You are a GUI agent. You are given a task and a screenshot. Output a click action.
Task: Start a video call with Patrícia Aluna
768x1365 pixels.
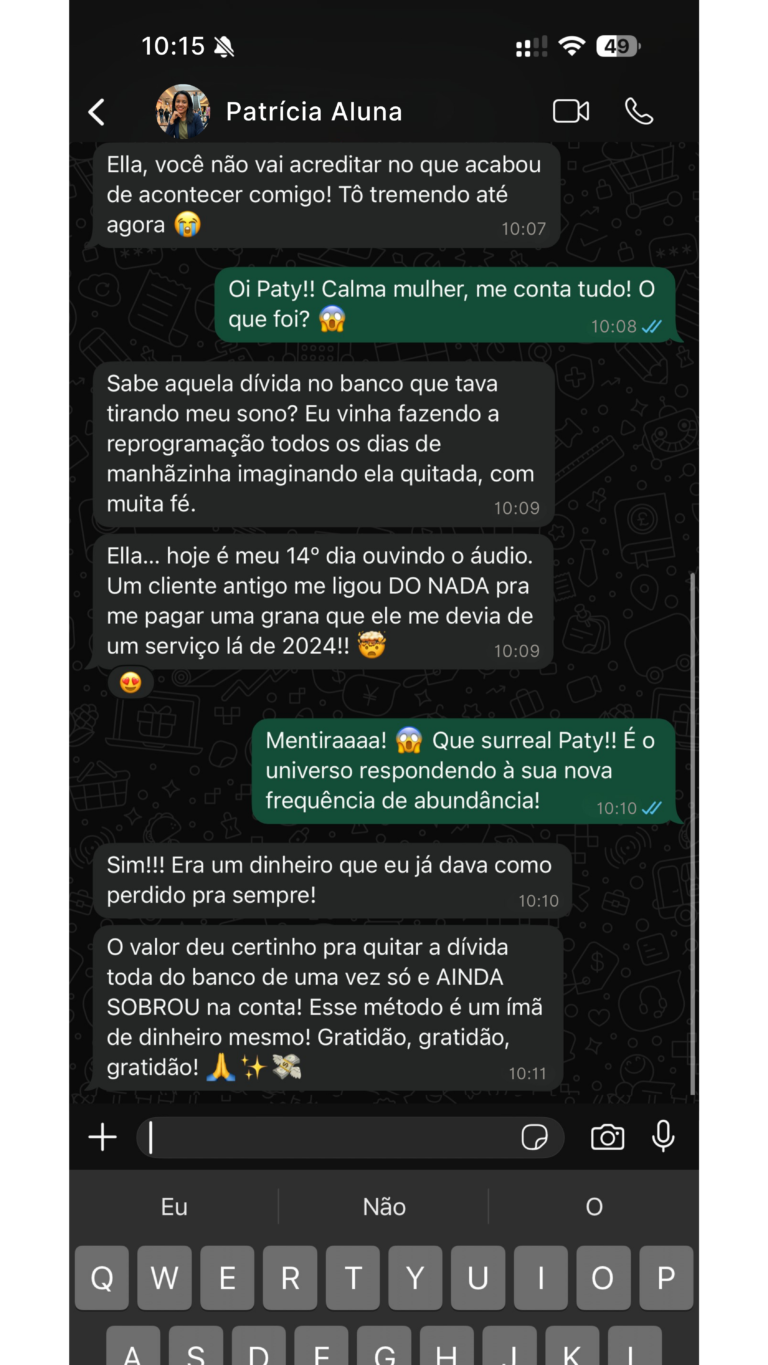[x=570, y=111]
